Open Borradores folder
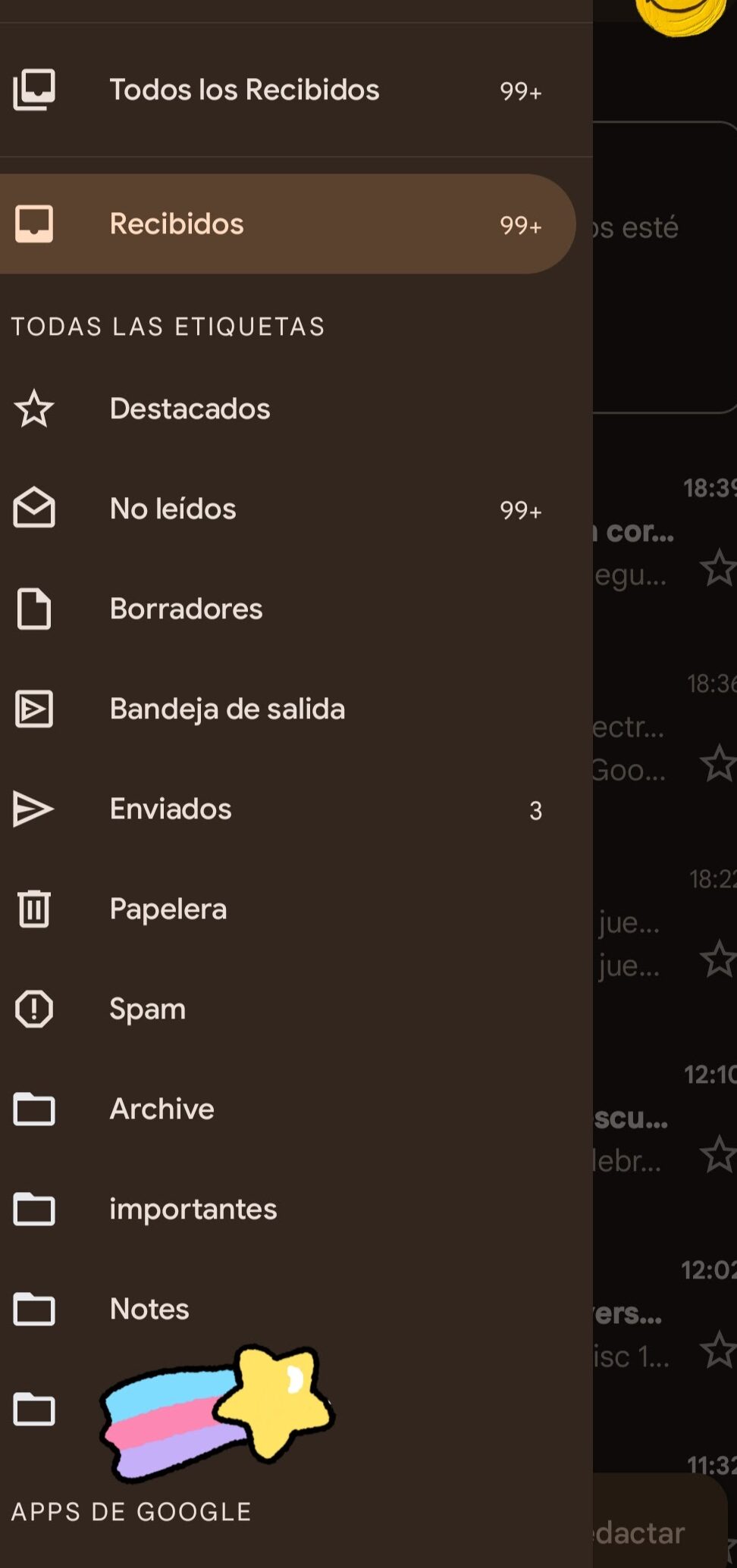 point(186,609)
